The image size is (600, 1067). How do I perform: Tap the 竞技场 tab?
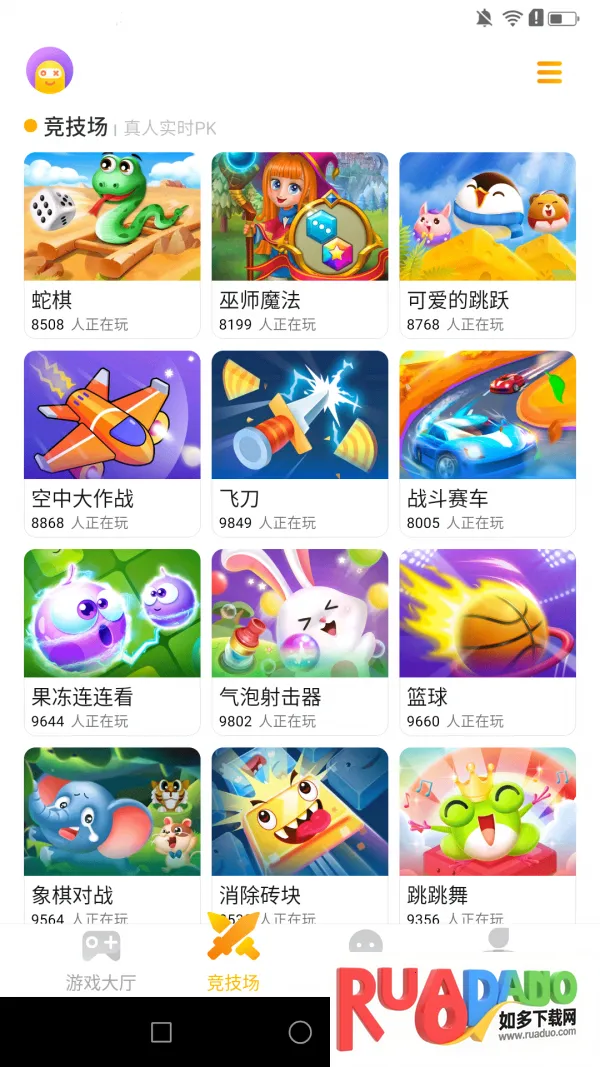coord(233,960)
